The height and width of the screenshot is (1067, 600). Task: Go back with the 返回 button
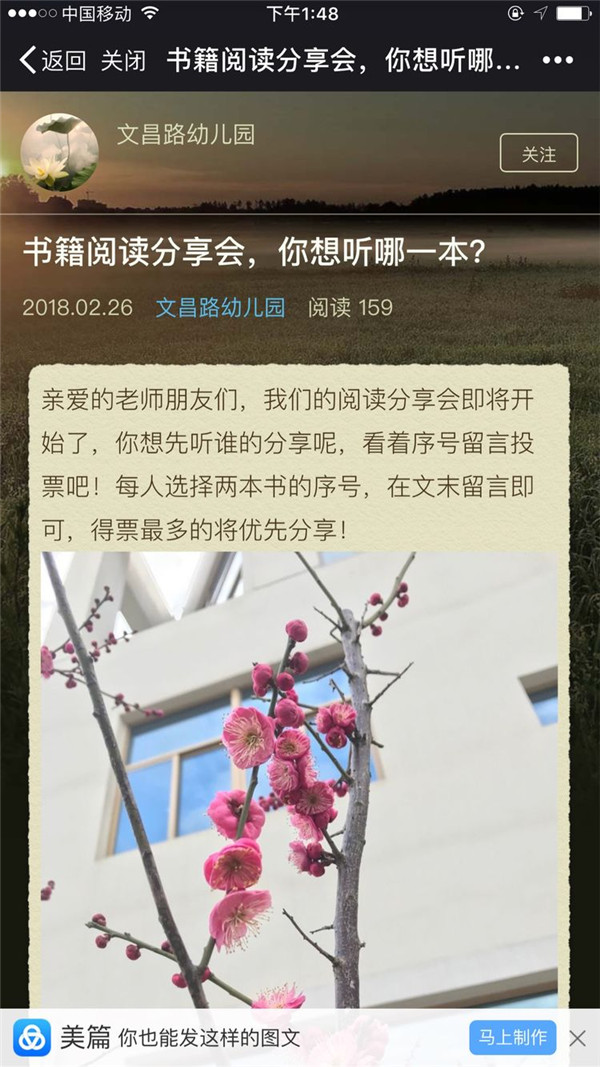pyautogui.click(x=52, y=60)
